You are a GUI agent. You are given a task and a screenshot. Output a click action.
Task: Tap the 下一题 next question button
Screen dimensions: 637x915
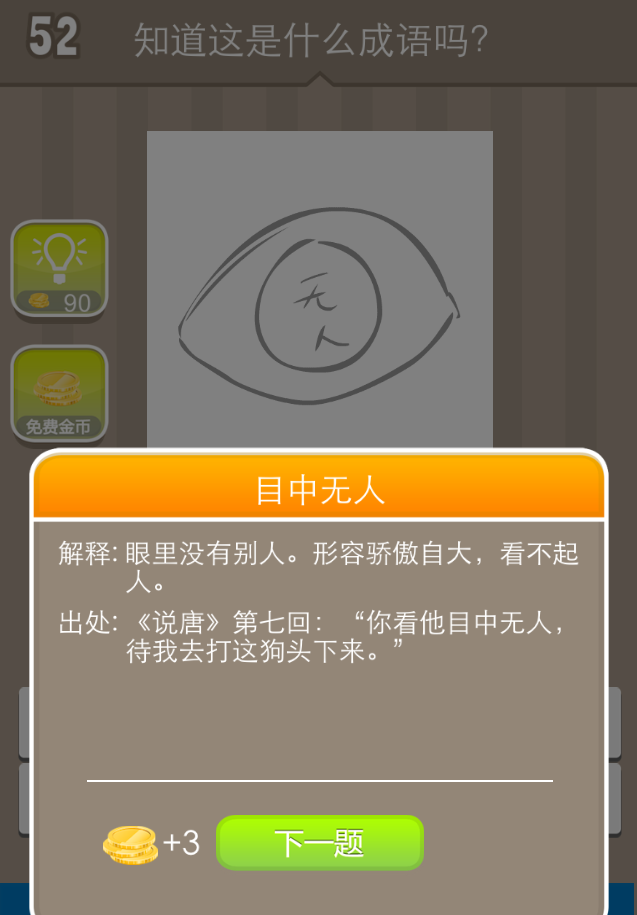320,843
